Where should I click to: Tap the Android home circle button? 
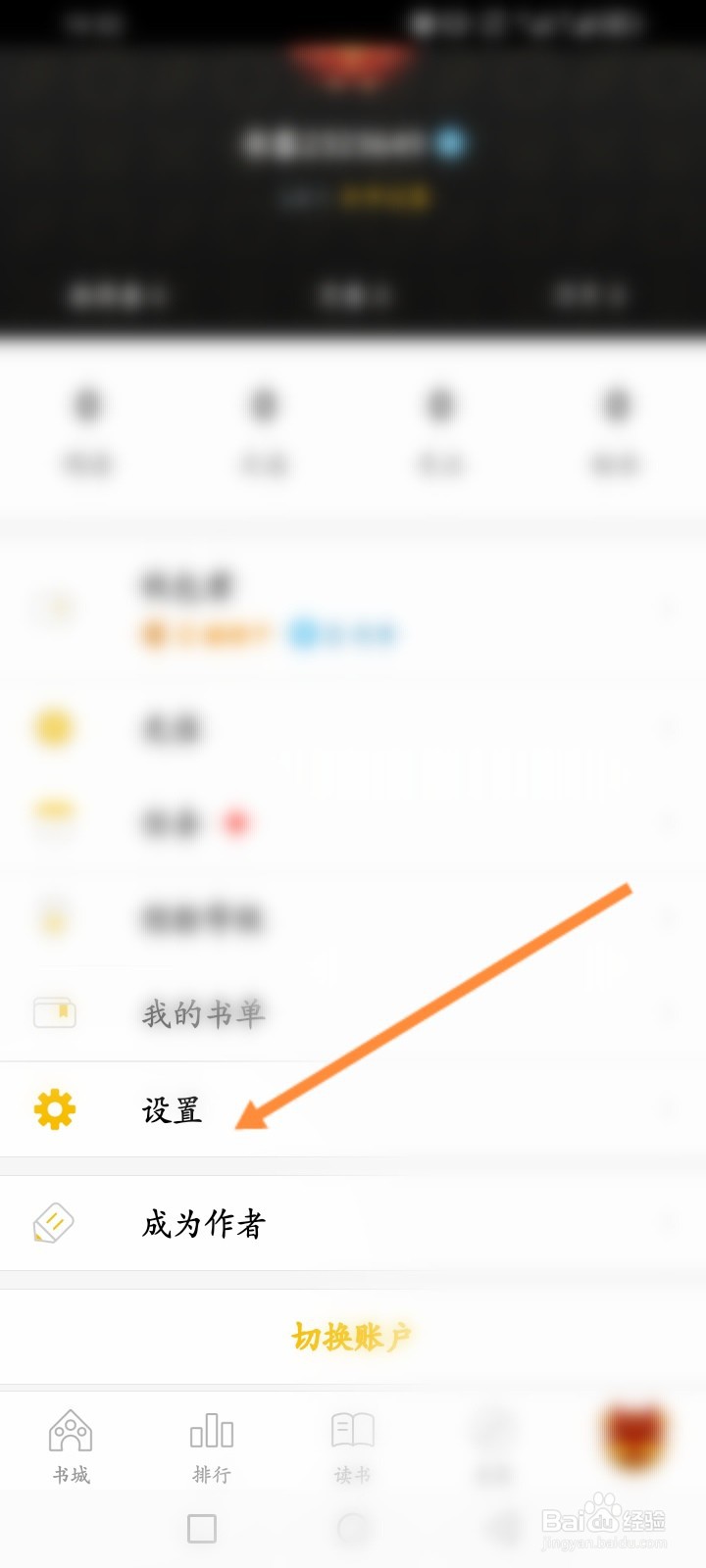coord(353,1529)
